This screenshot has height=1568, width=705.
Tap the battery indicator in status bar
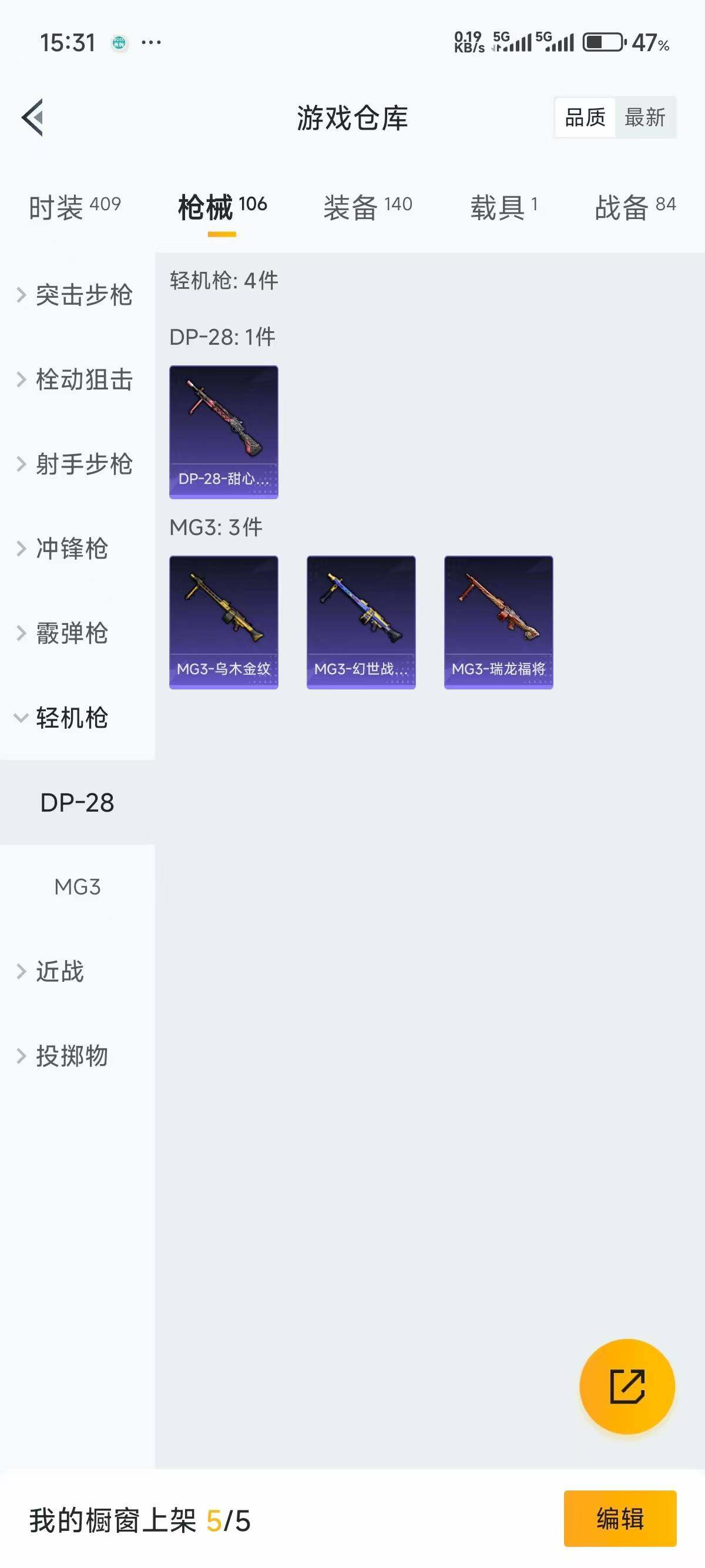coord(602,40)
